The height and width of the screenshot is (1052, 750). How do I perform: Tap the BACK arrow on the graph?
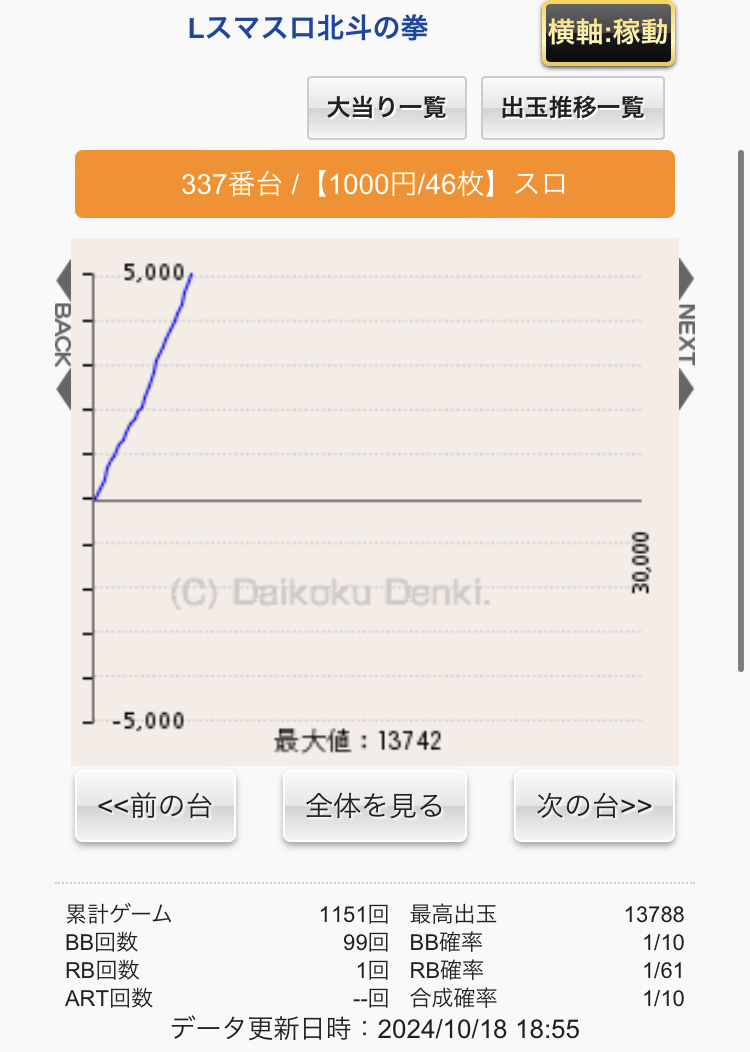coord(62,334)
